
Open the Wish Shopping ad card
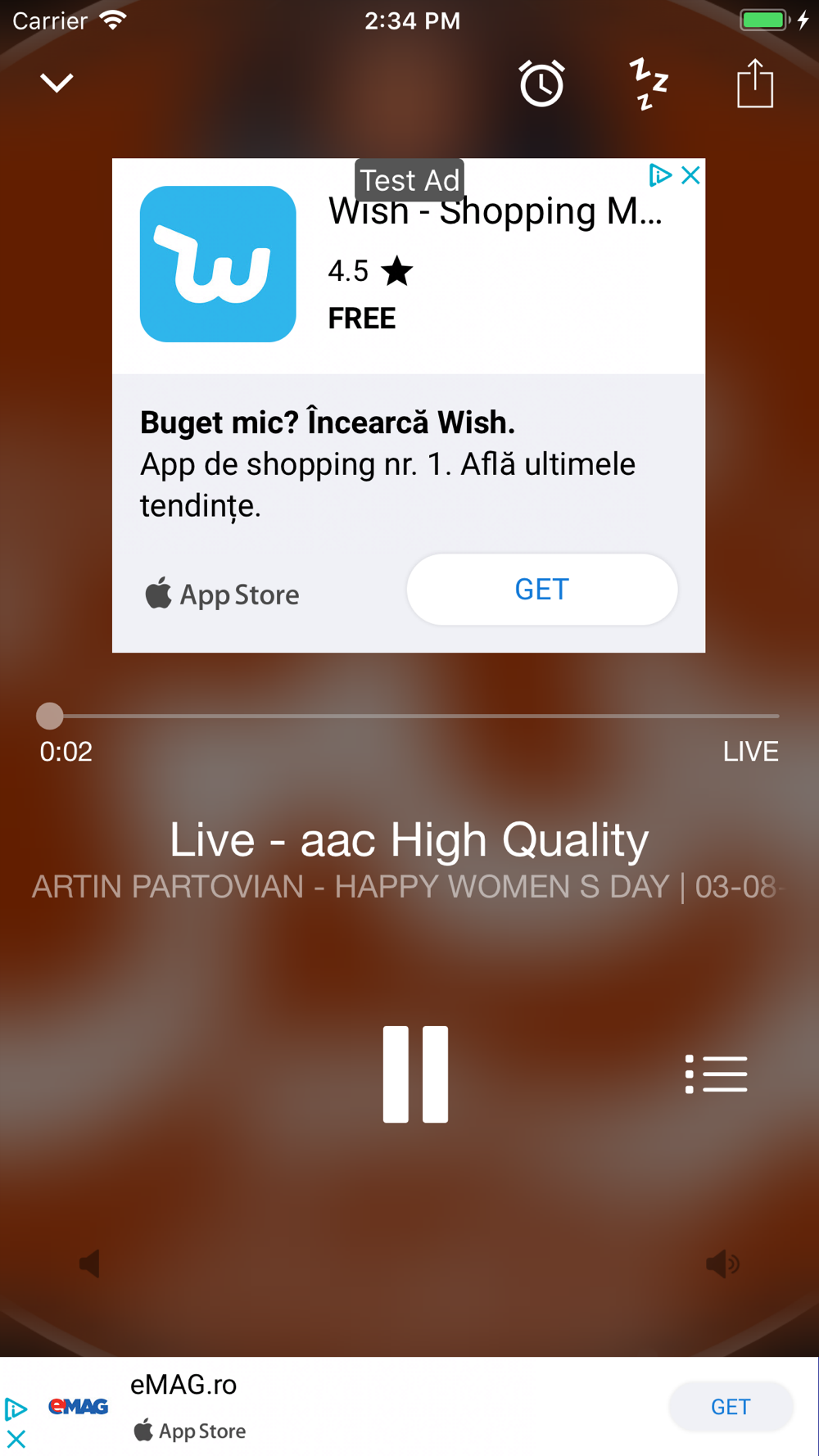pyautogui.click(x=409, y=405)
